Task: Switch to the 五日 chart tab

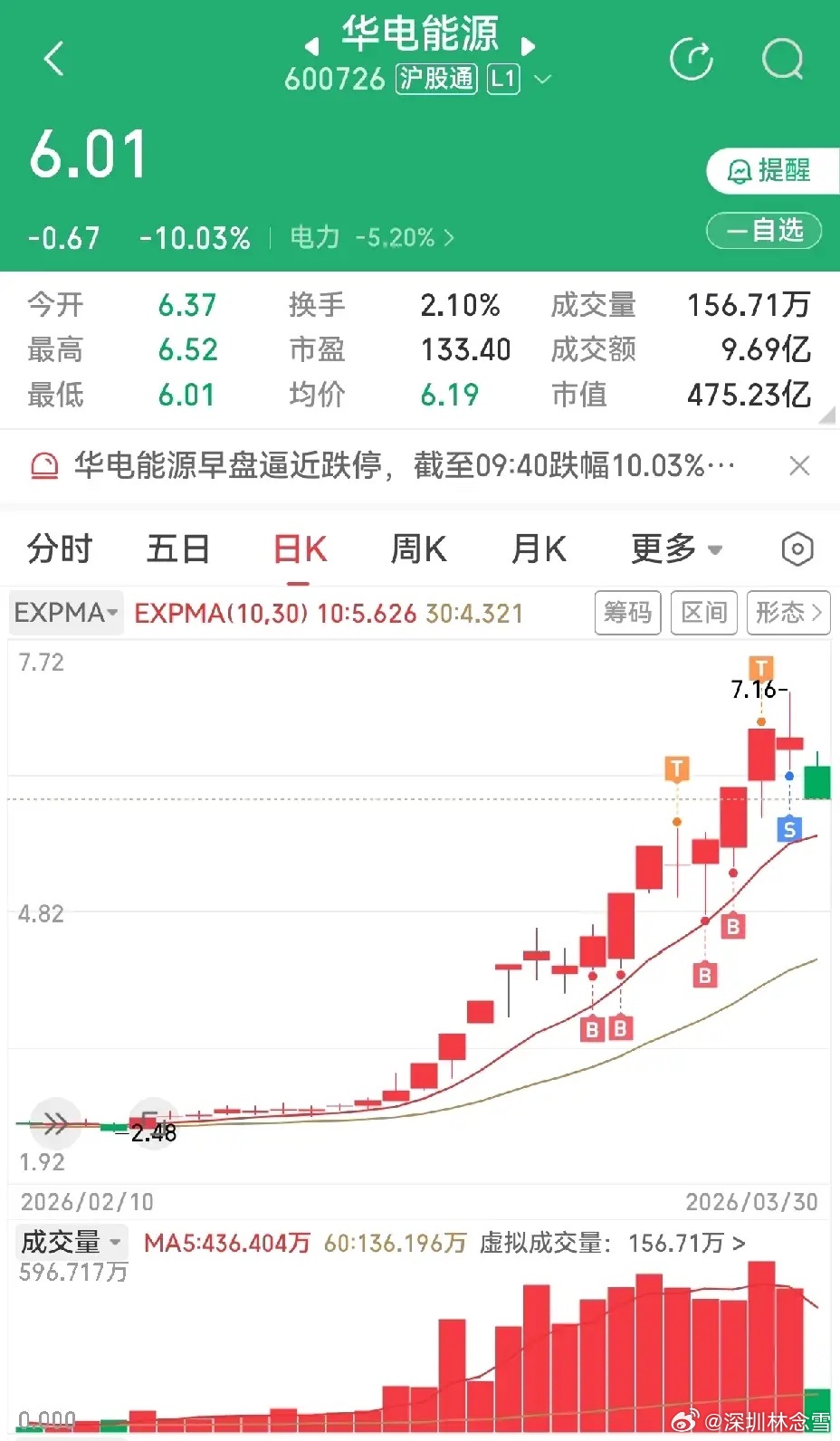Action: [x=178, y=549]
